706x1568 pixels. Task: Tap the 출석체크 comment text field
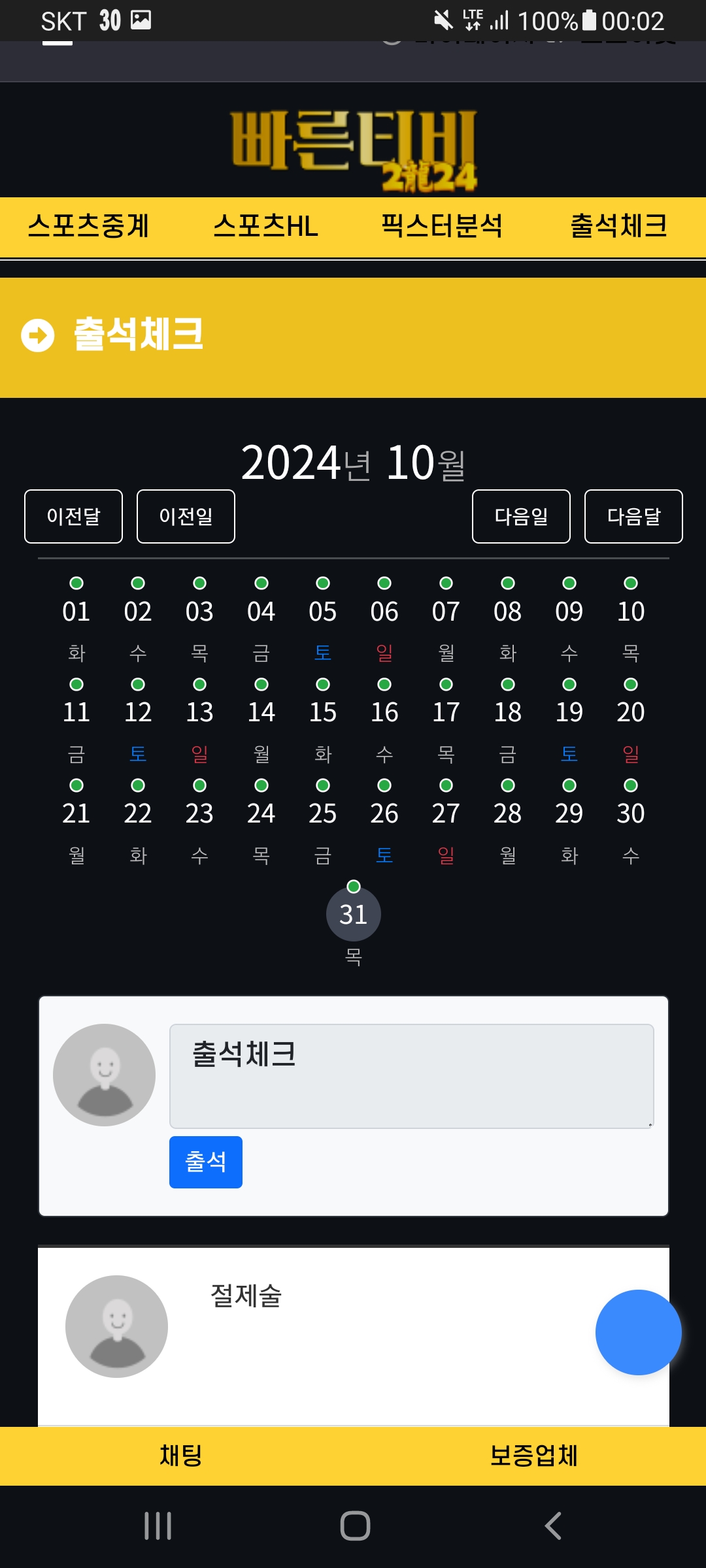point(412,1076)
